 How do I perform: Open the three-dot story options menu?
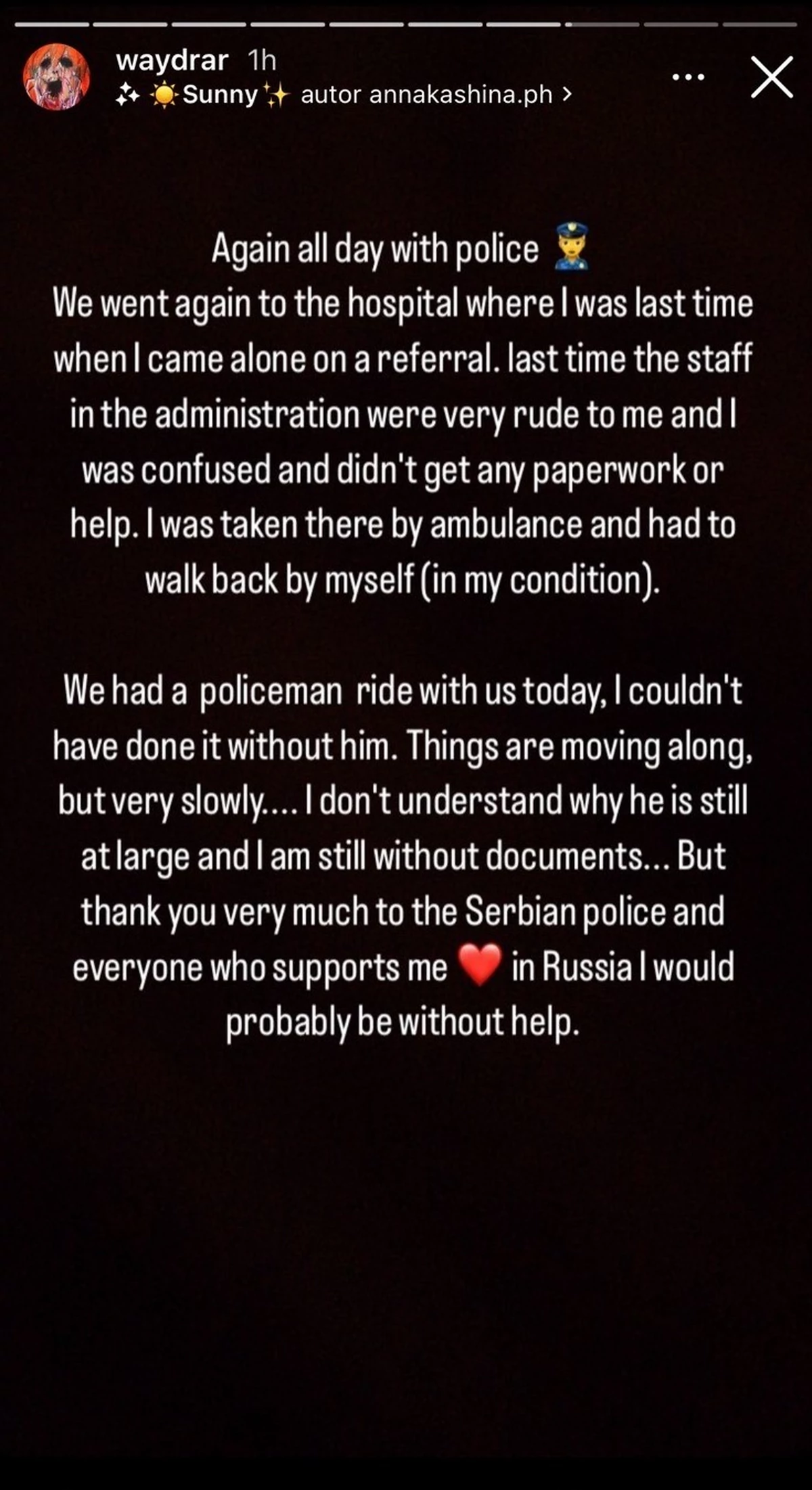tap(688, 78)
